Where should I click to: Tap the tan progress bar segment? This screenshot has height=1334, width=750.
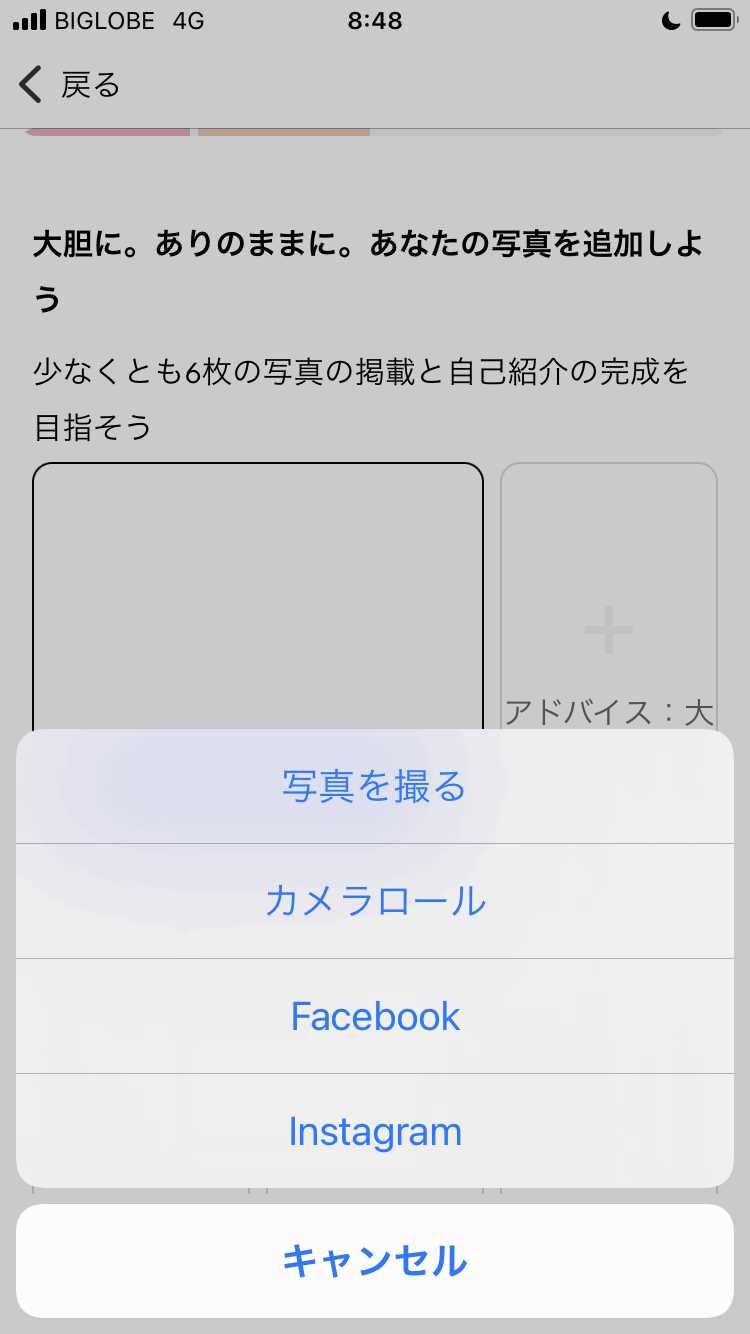pos(285,130)
